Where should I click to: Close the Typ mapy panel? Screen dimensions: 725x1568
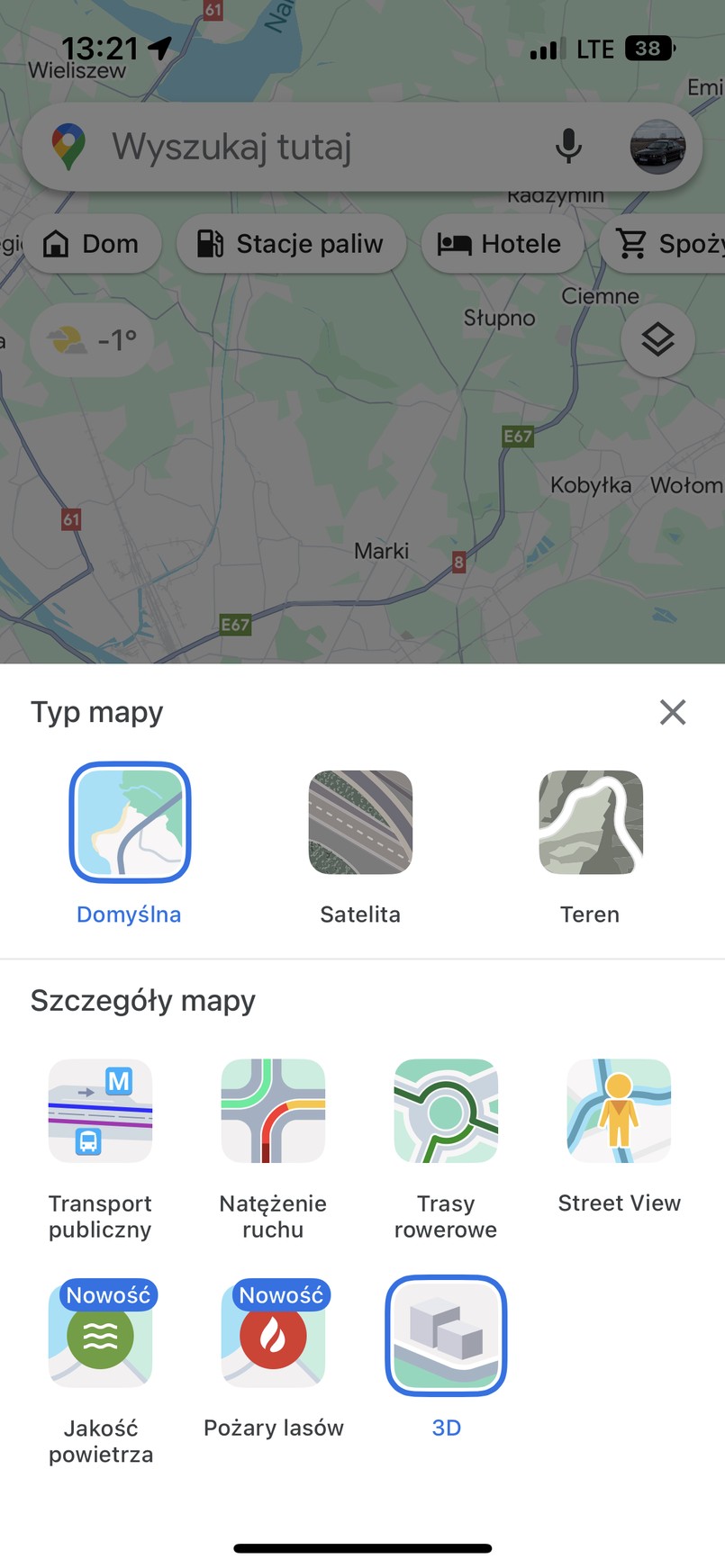(673, 712)
